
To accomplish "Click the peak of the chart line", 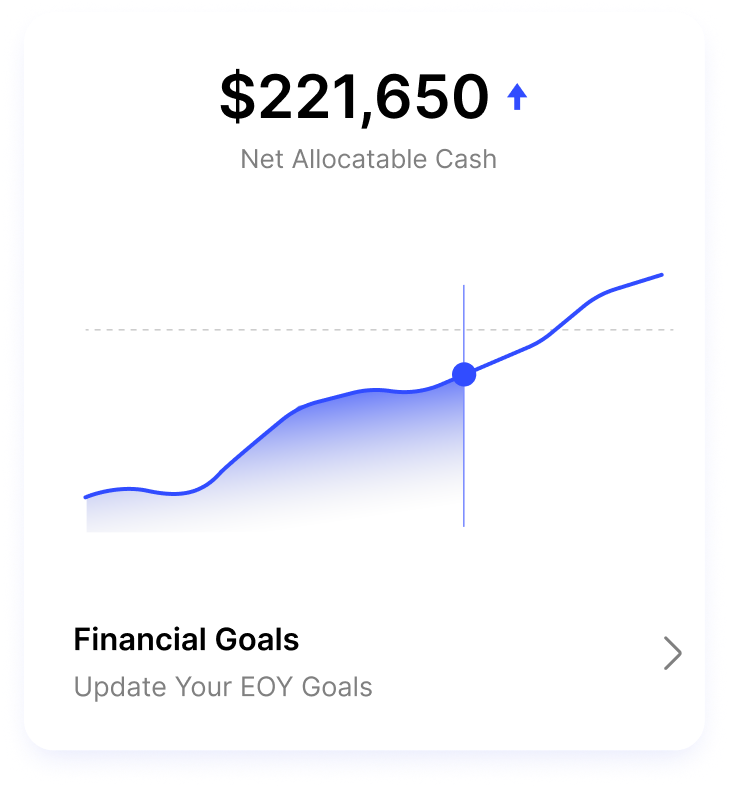I will 660,274.
